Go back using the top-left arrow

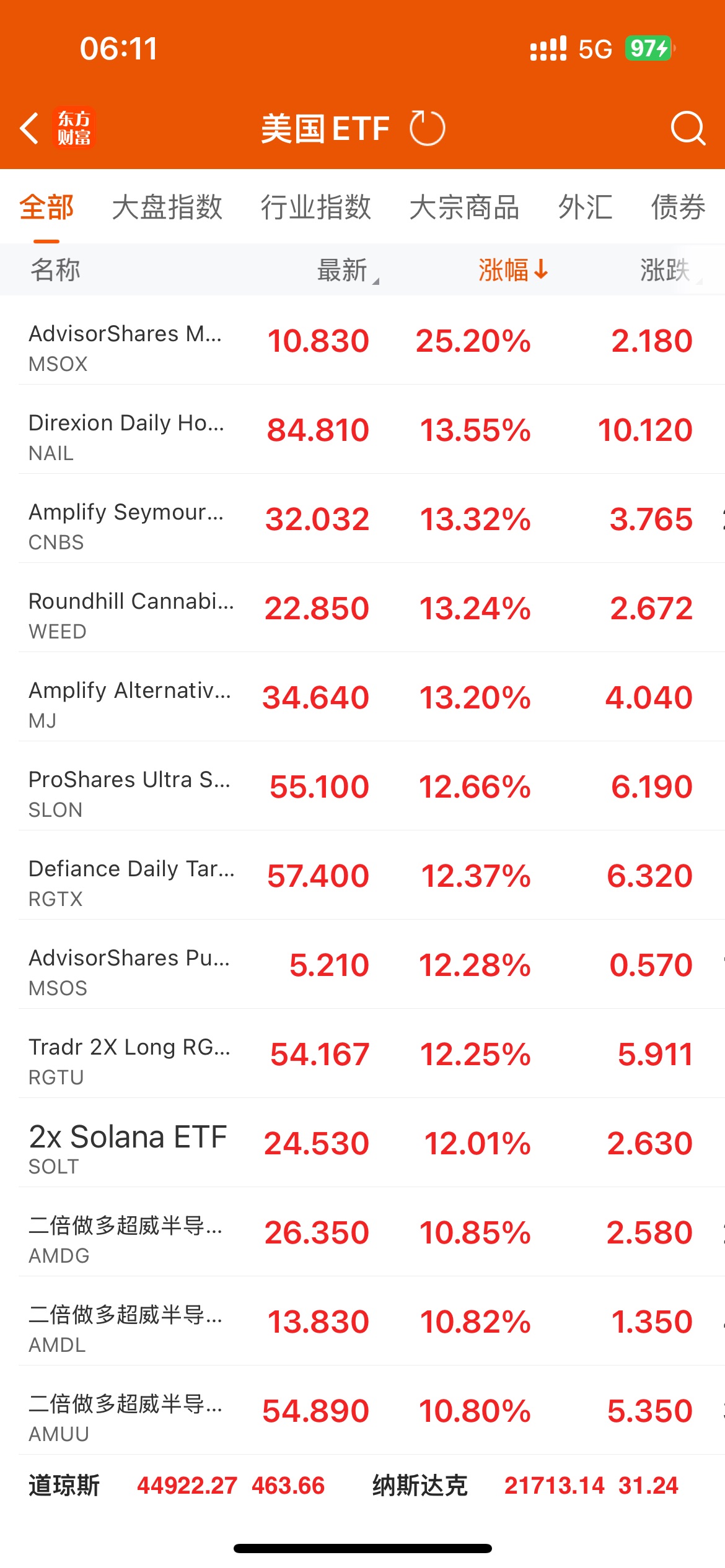pyautogui.click(x=29, y=128)
